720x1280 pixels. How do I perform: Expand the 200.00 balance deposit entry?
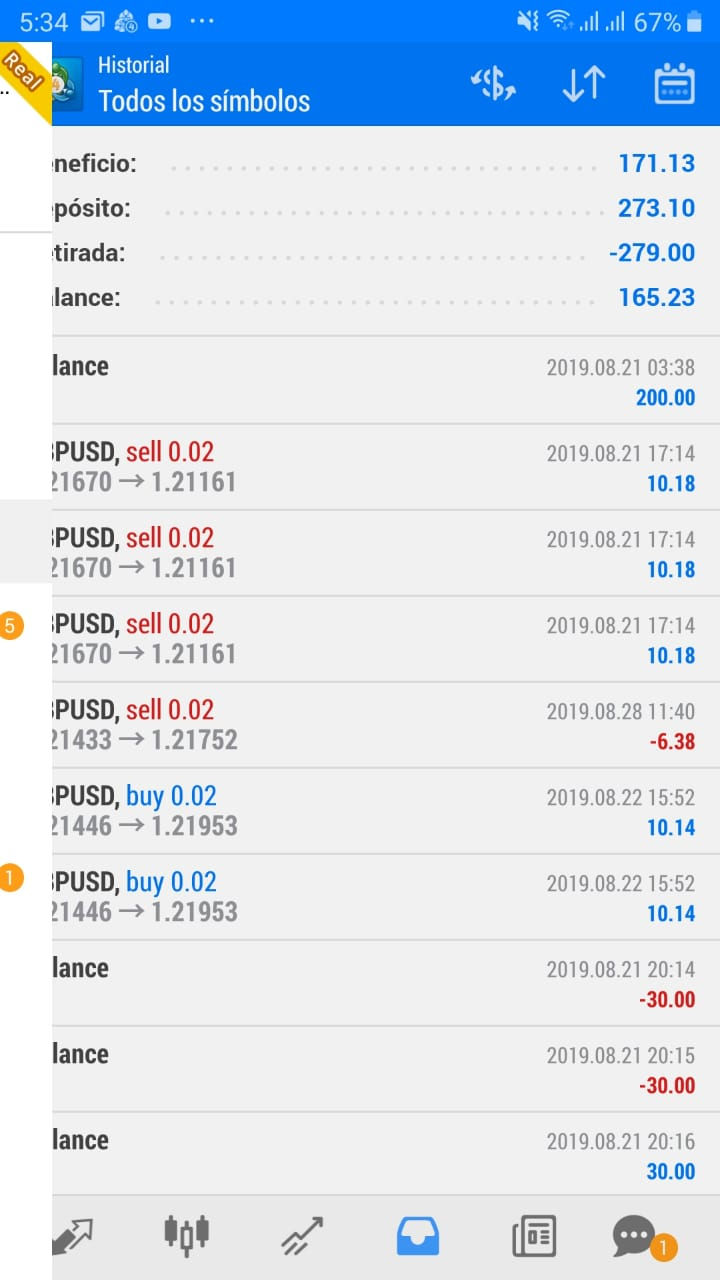(x=360, y=380)
